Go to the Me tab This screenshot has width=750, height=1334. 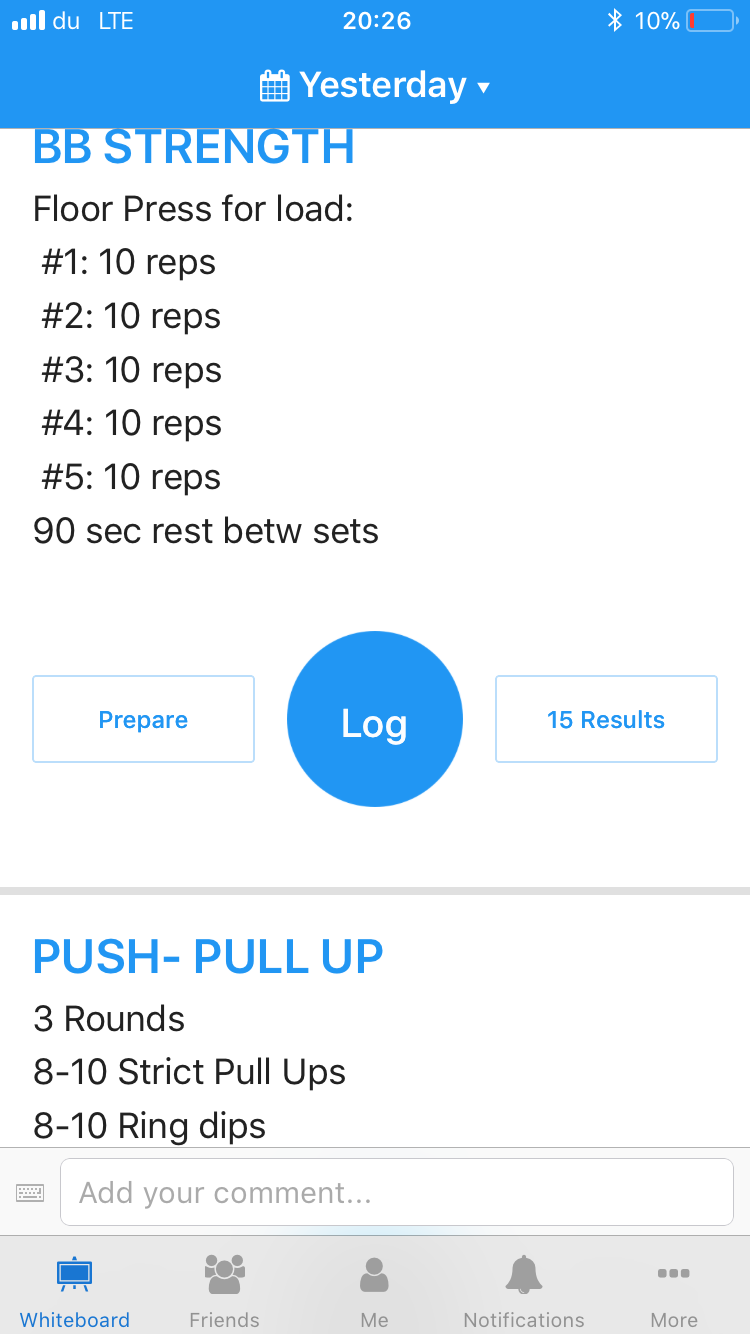[374, 1291]
